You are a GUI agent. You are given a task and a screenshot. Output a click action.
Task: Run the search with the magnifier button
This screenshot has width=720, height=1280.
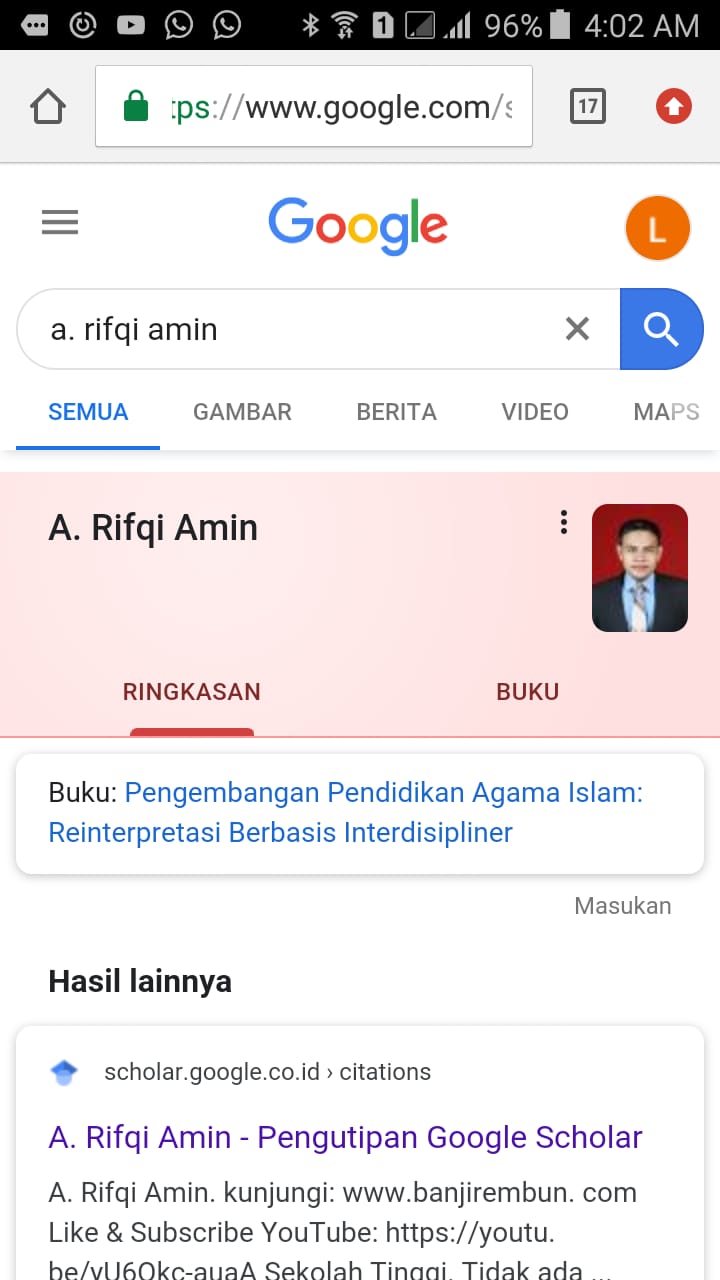point(661,329)
